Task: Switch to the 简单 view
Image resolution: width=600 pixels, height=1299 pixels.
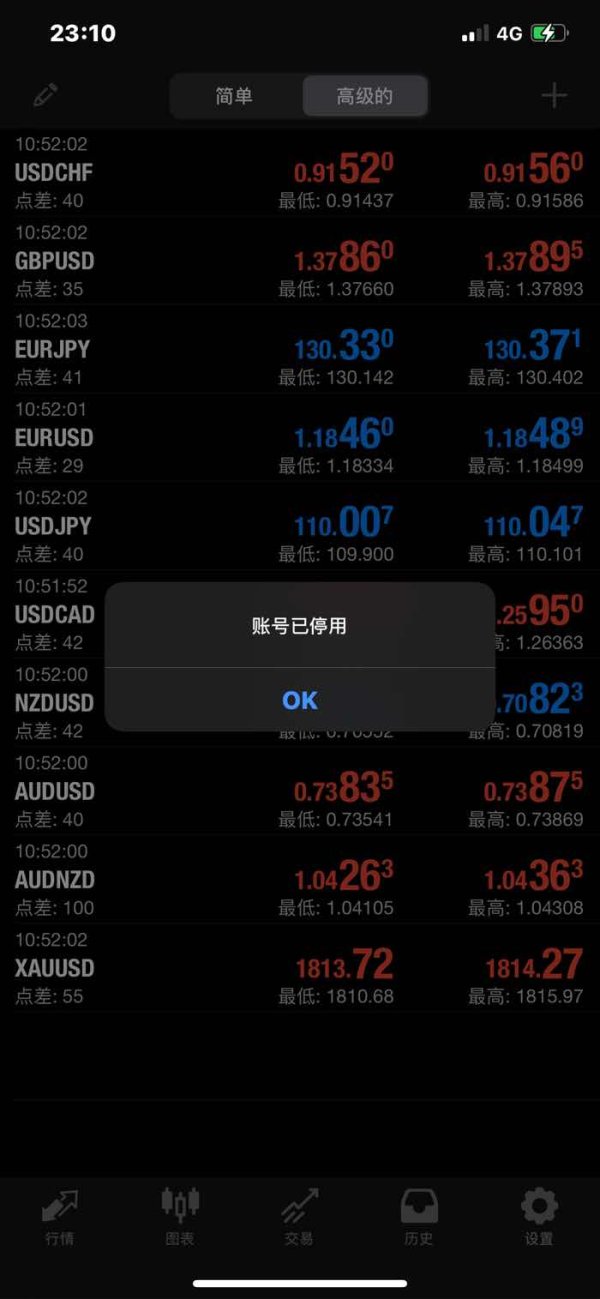Action: [235, 96]
